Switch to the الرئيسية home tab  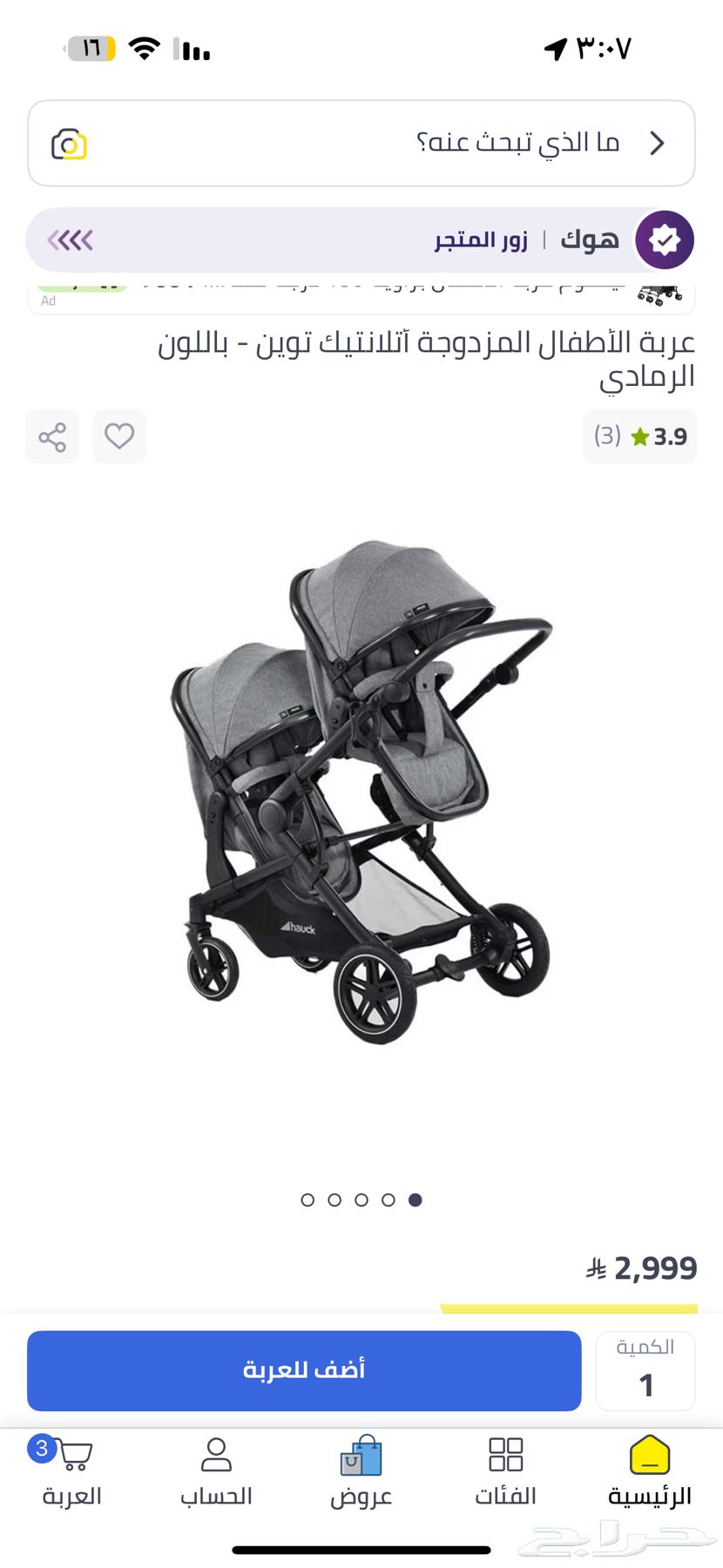650,1472
